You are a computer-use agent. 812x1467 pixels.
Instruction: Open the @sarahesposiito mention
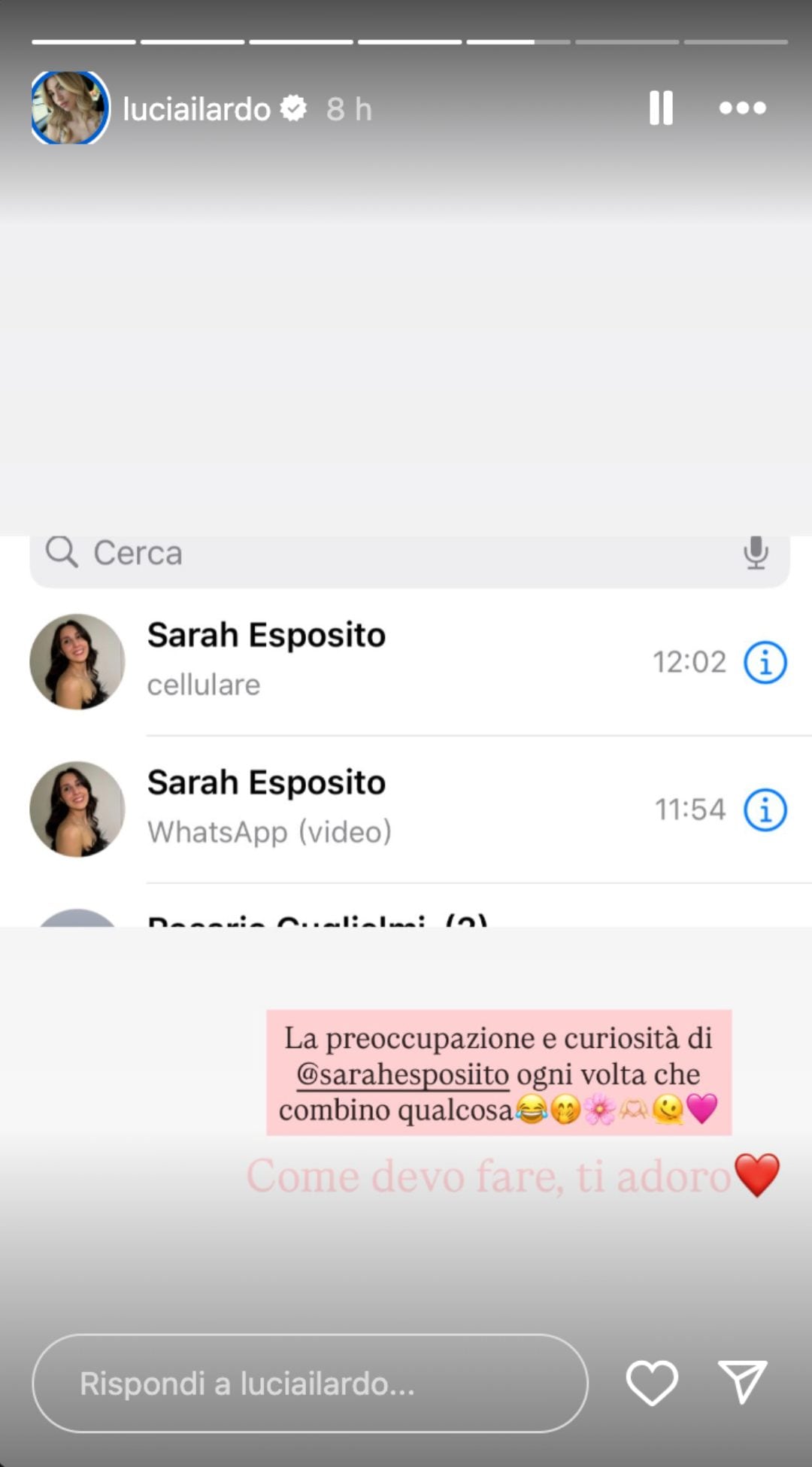[403, 1074]
